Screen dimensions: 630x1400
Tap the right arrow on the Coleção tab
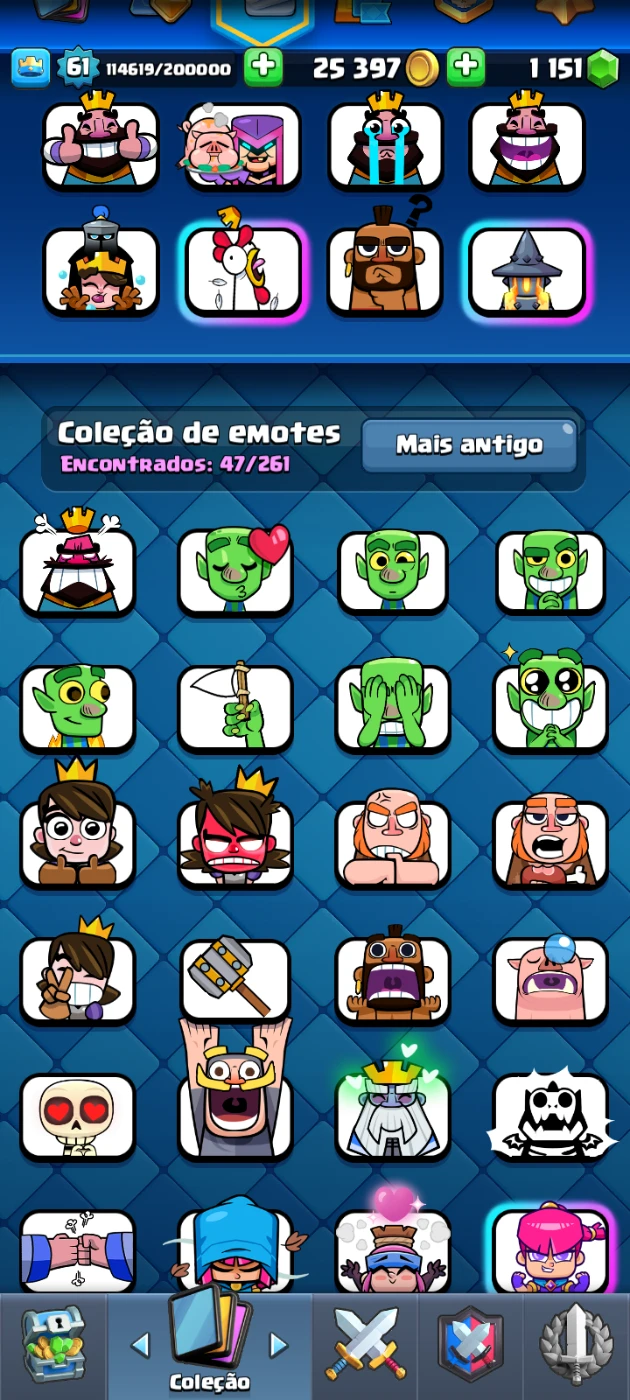pos(279,1345)
